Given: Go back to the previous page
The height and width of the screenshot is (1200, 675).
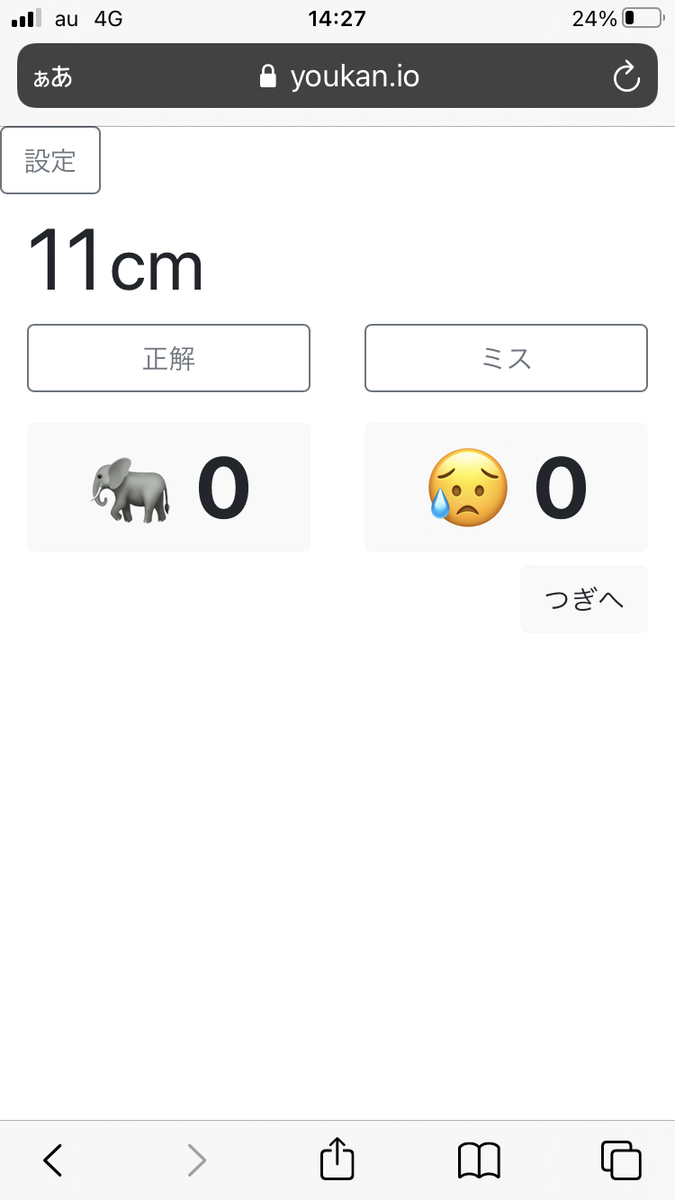Looking at the screenshot, I should [x=54, y=1160].
